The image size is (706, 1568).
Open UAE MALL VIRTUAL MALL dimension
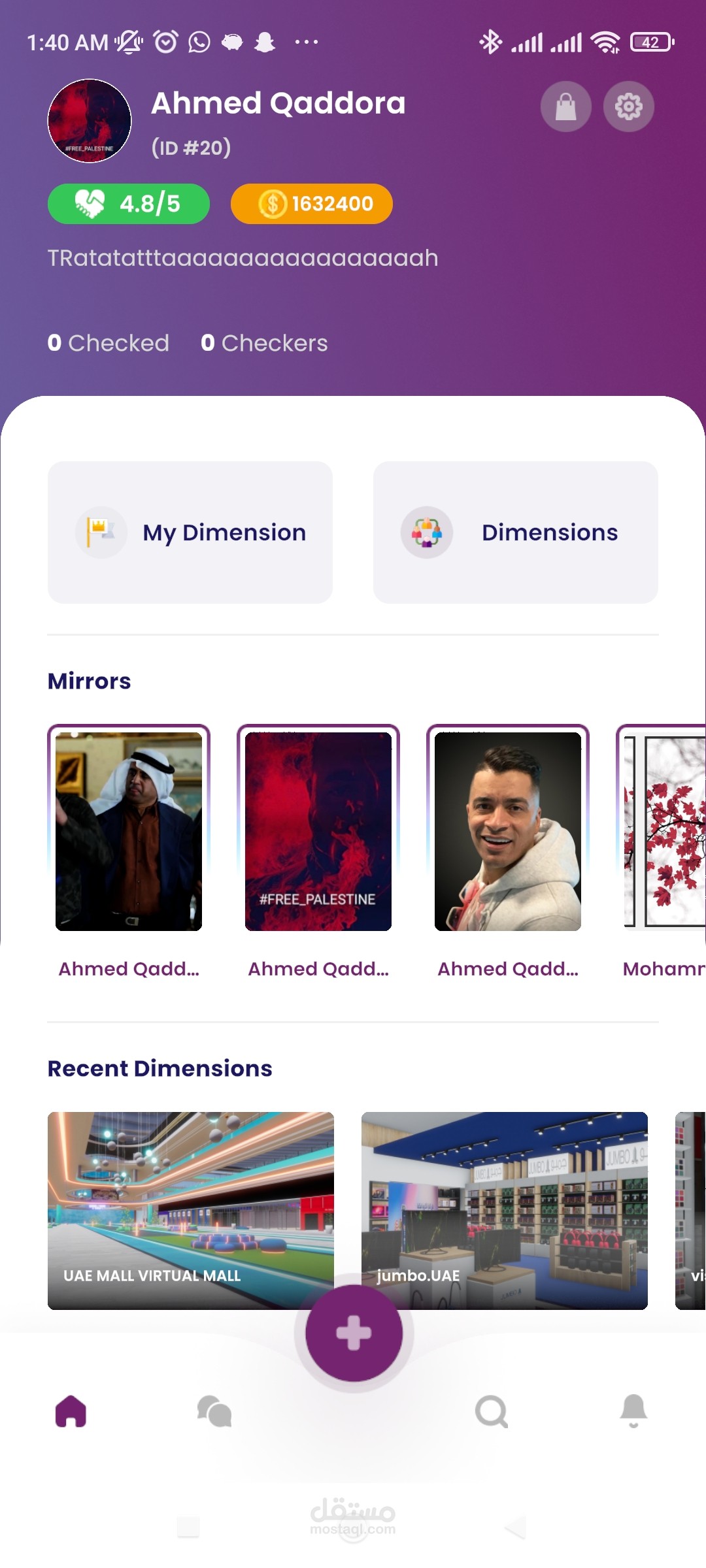191,1211
